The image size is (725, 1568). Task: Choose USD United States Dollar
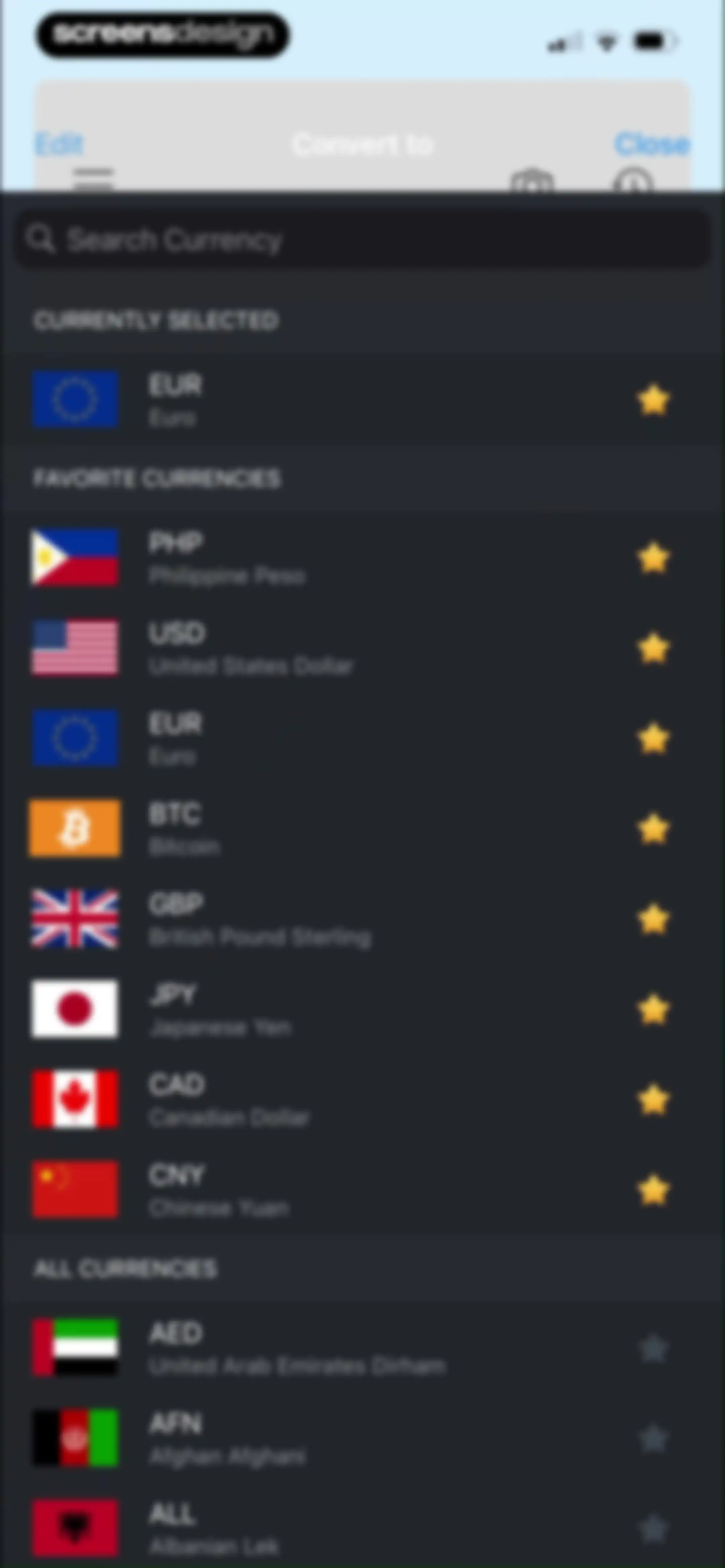coord(363,648)
